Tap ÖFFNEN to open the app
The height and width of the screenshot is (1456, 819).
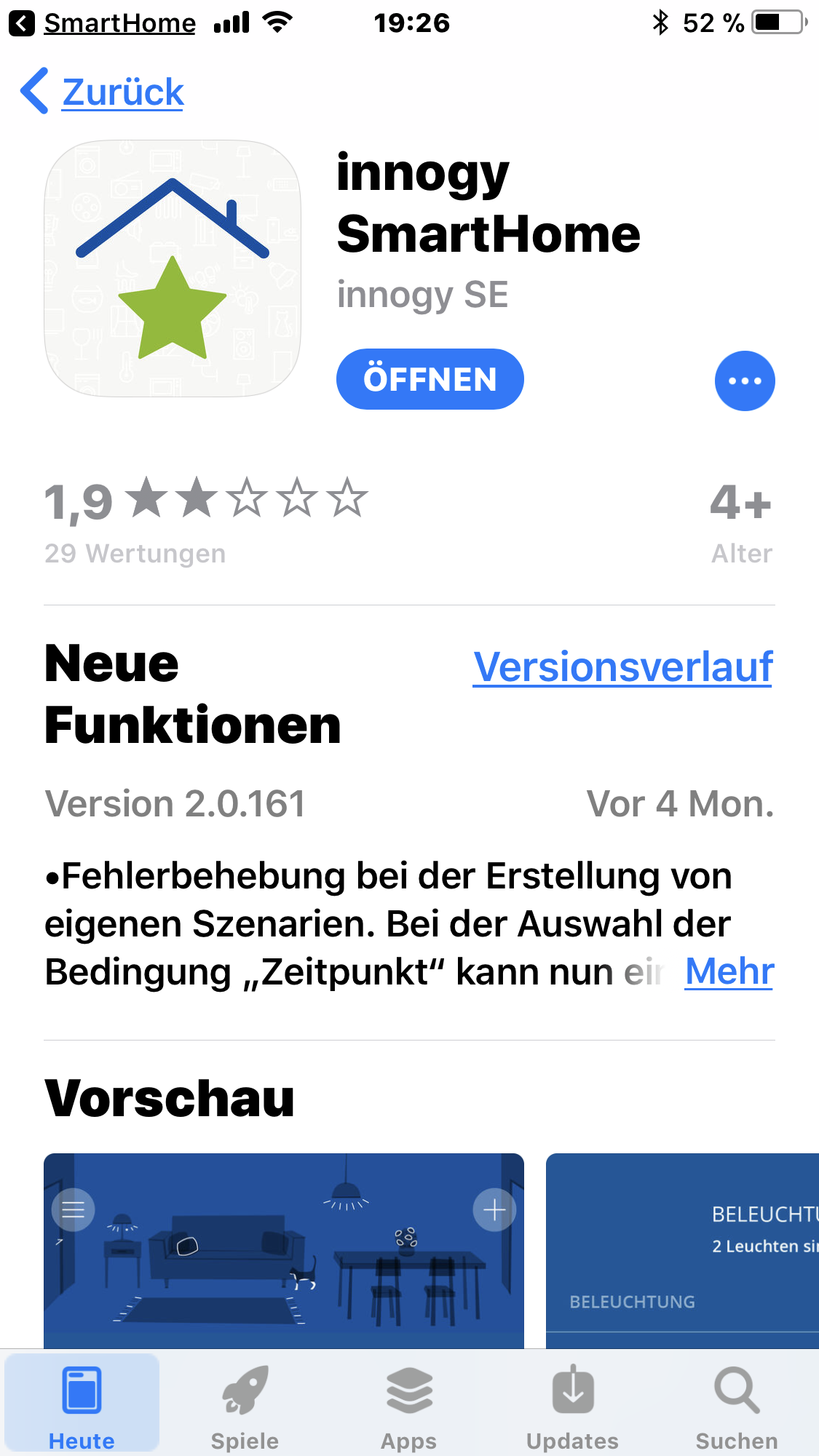[x=430, y=379]
